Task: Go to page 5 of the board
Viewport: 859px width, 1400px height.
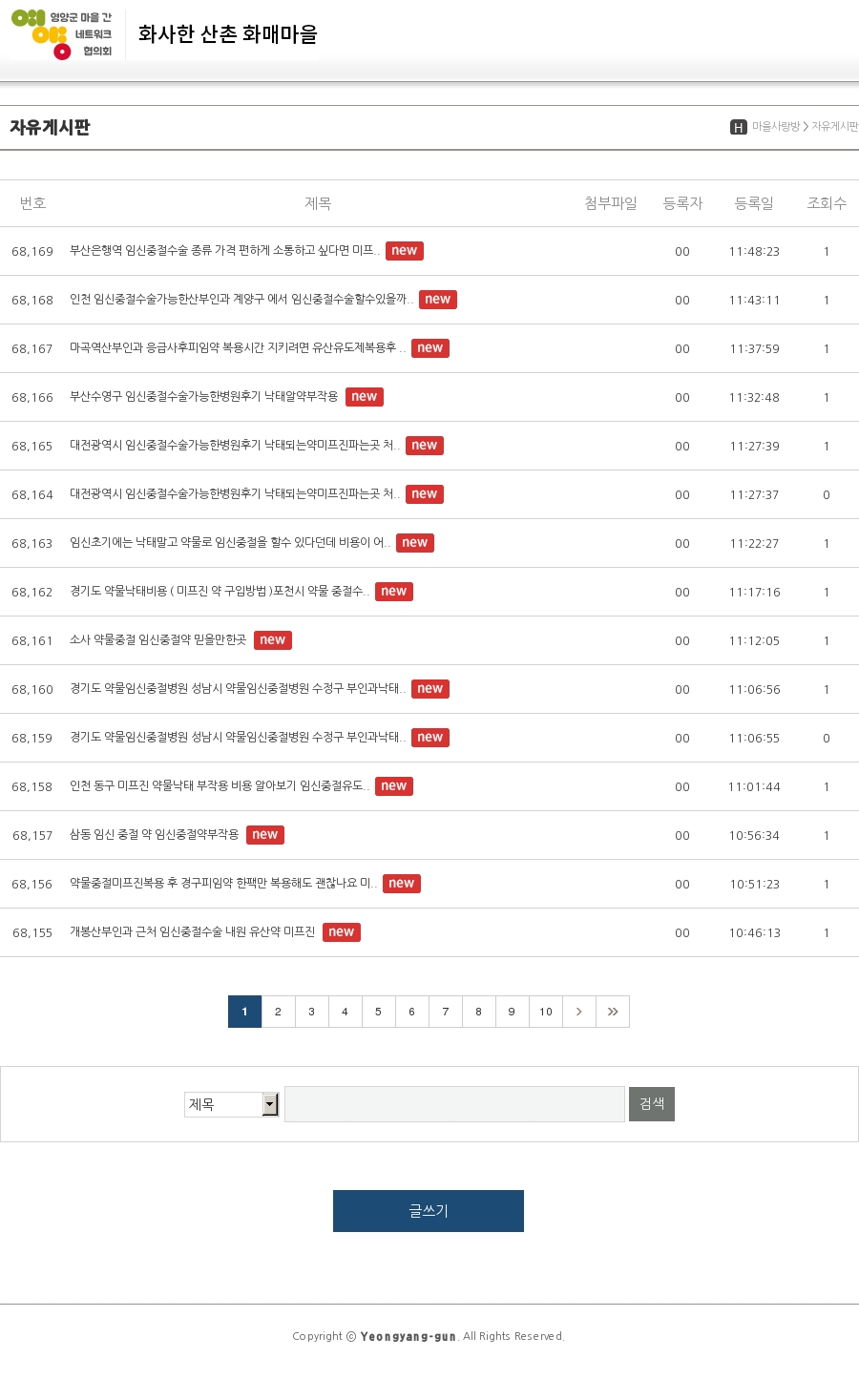Action: (x=378, y=1012)
